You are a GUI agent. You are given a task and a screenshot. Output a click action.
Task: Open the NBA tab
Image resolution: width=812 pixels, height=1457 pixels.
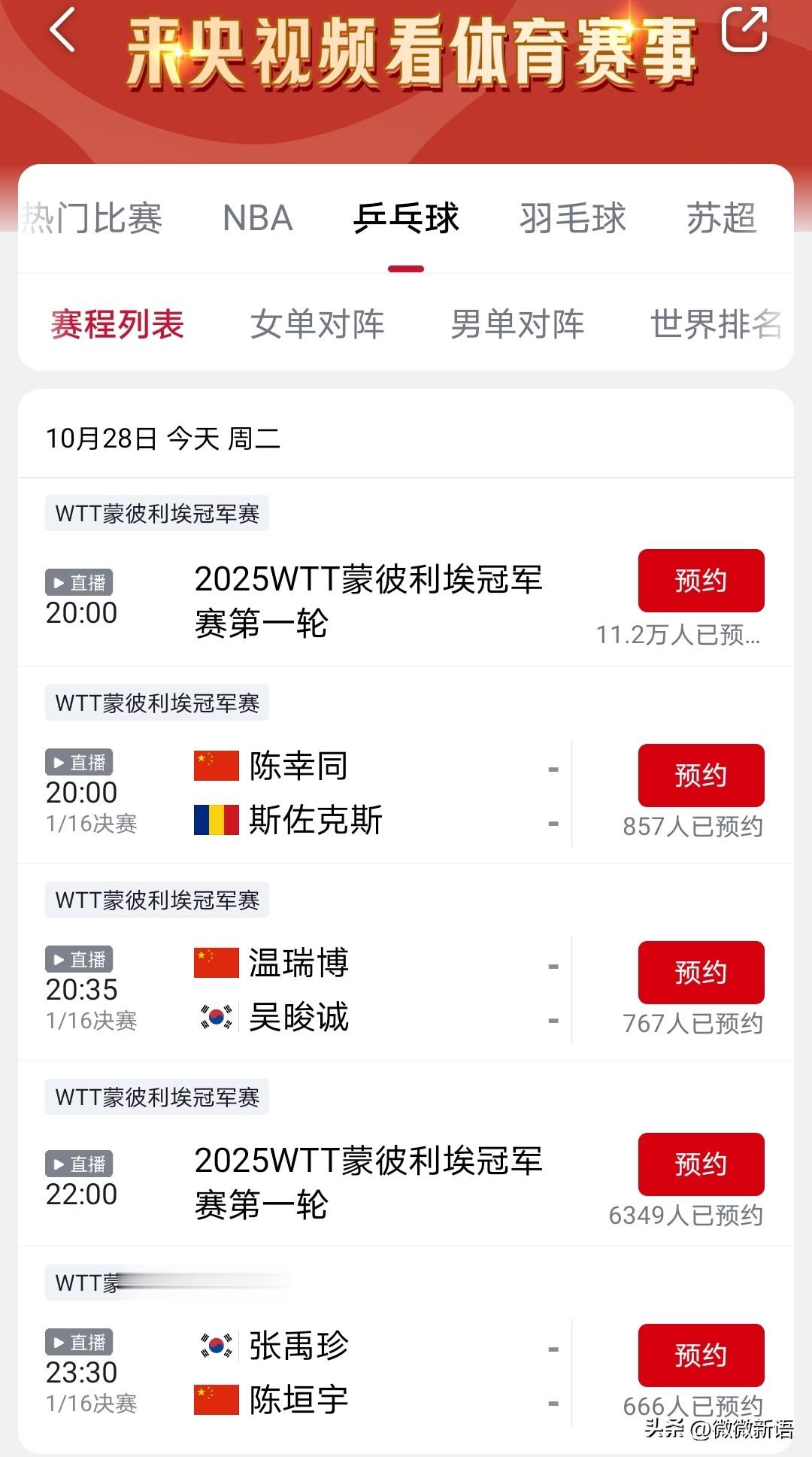[257, 219]
